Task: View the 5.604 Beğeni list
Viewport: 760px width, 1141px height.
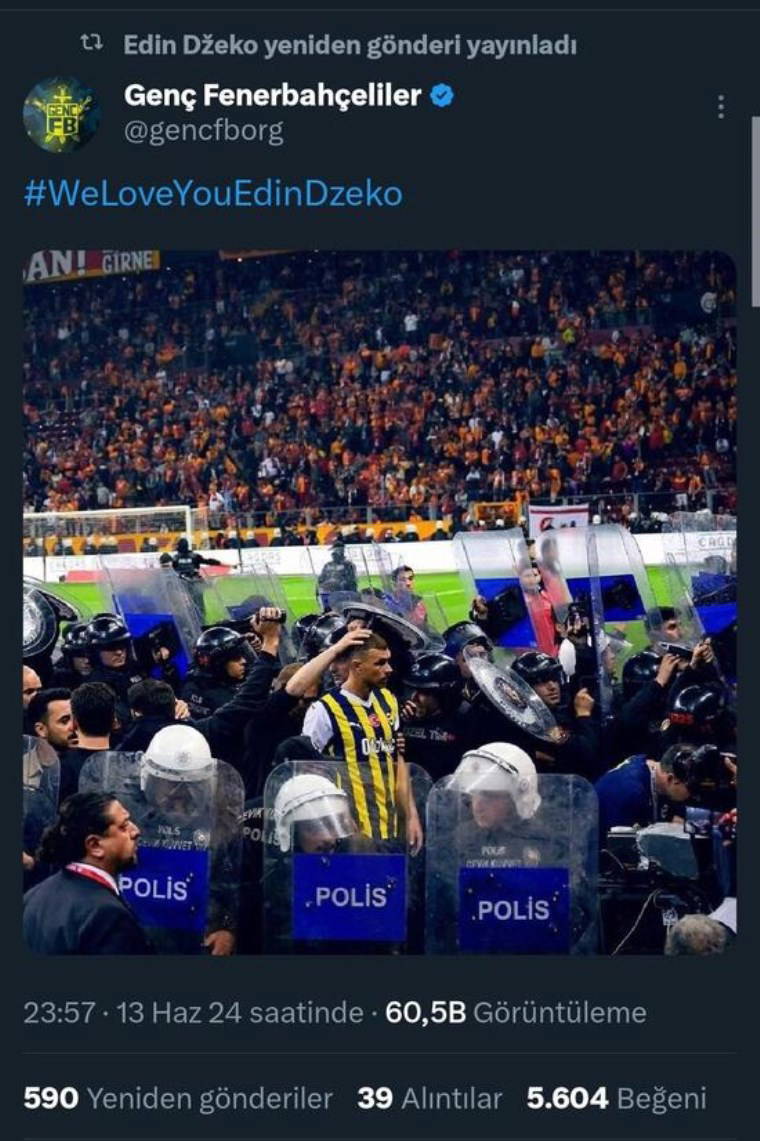Action: pyautogui.click(x=616, y=1098)
